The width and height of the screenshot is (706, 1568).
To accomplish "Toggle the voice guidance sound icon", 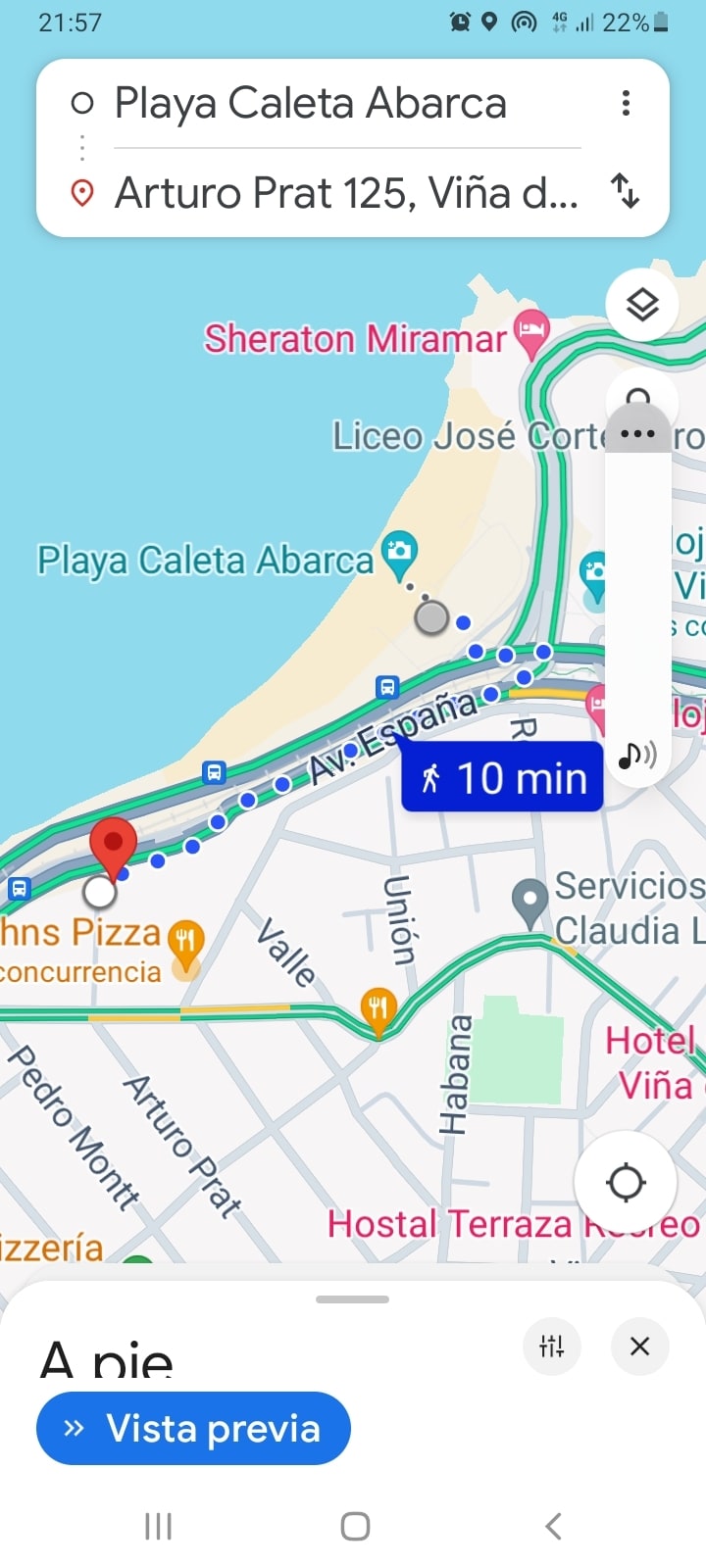I will click(637, 755).
